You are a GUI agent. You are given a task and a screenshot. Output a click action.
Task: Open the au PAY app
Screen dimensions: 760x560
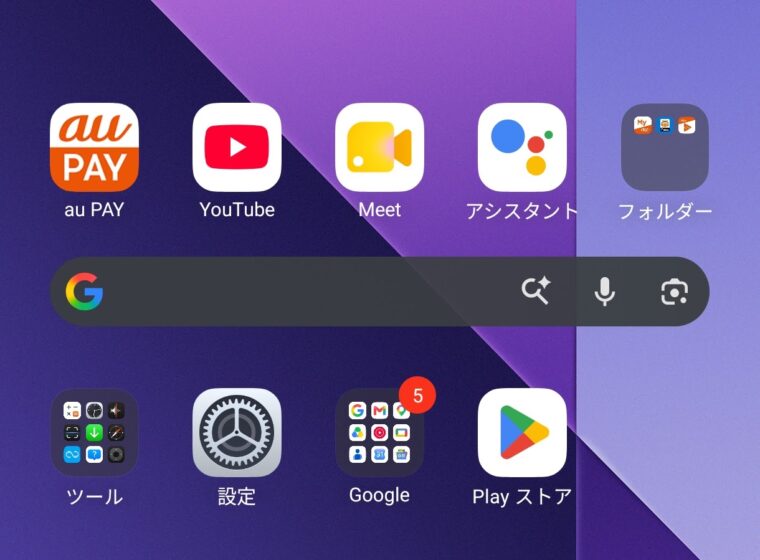pos(95,147)
